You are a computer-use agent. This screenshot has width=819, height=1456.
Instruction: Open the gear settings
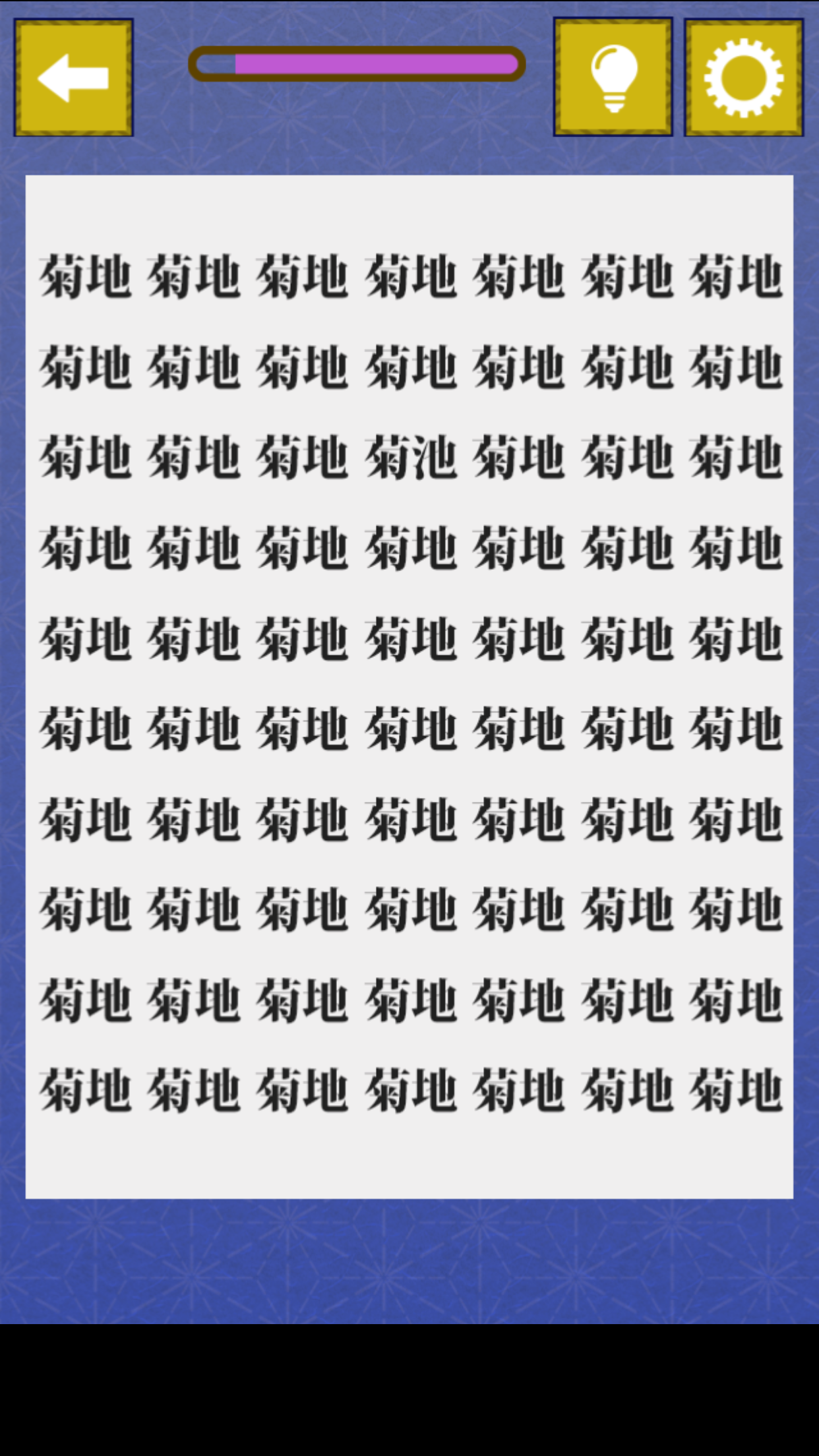click(743, 78)
